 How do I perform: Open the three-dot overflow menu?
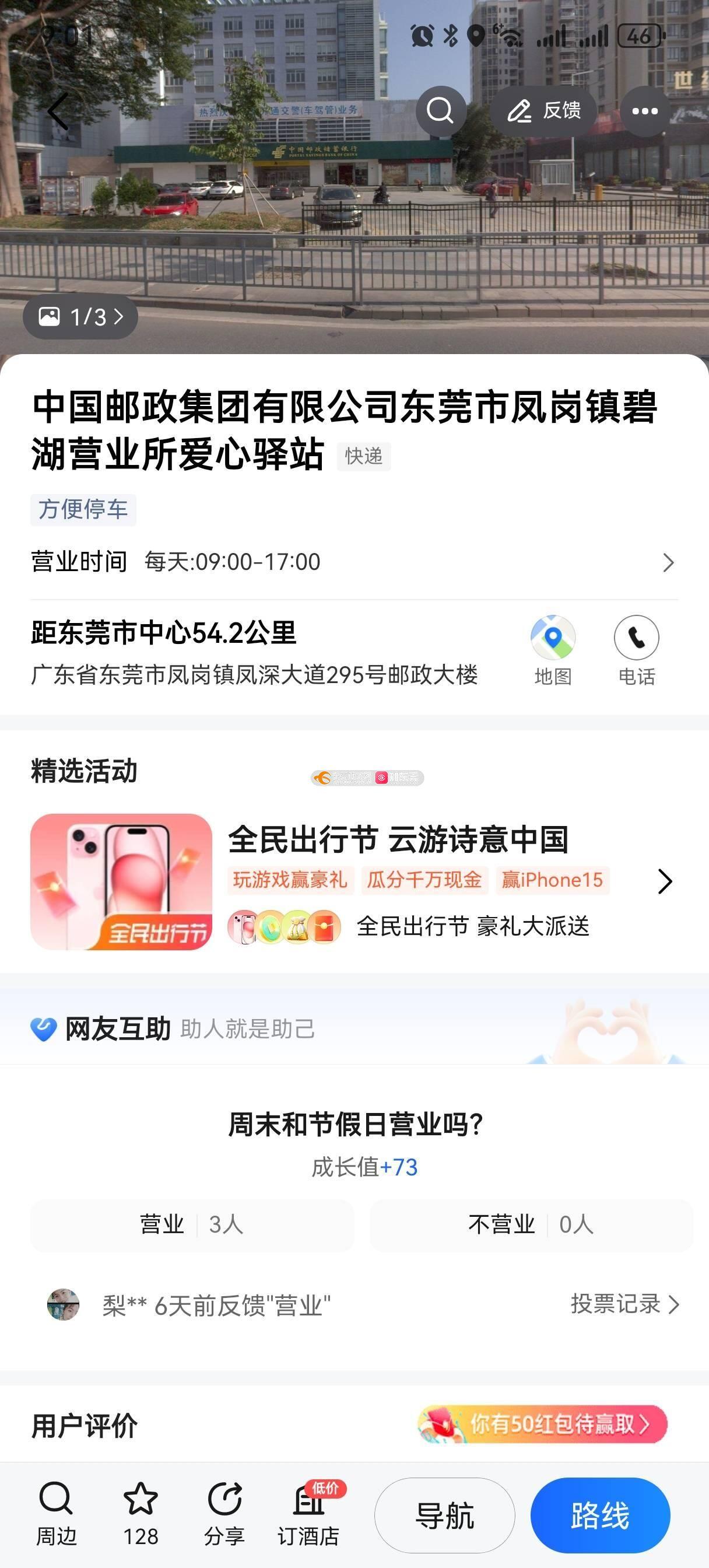point(644,111)
